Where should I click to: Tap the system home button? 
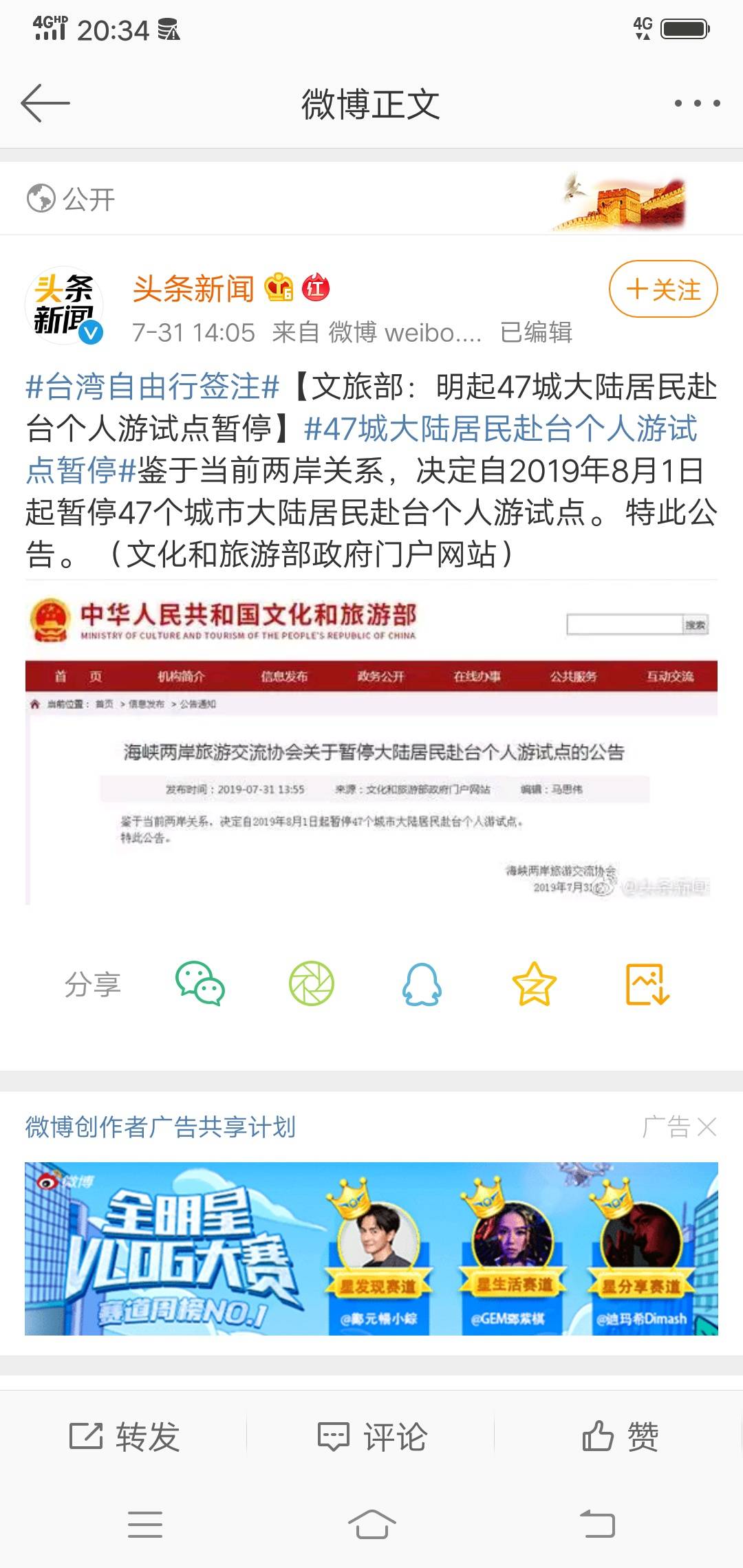(371, 1524)
